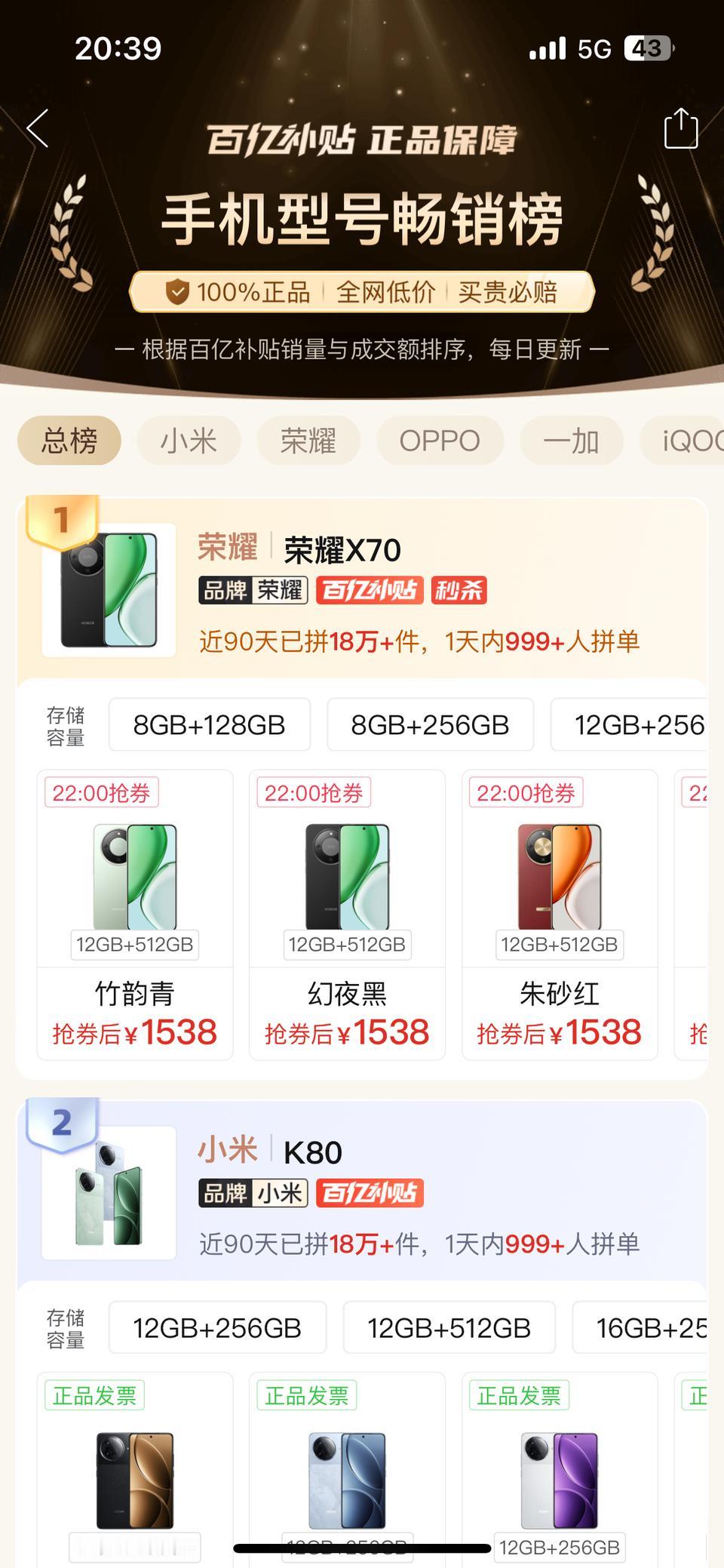Viewport: 724px width, 1568px height.
Task: Switch to the 荣耀 brand tab
Action: click(x=308, y=440)
